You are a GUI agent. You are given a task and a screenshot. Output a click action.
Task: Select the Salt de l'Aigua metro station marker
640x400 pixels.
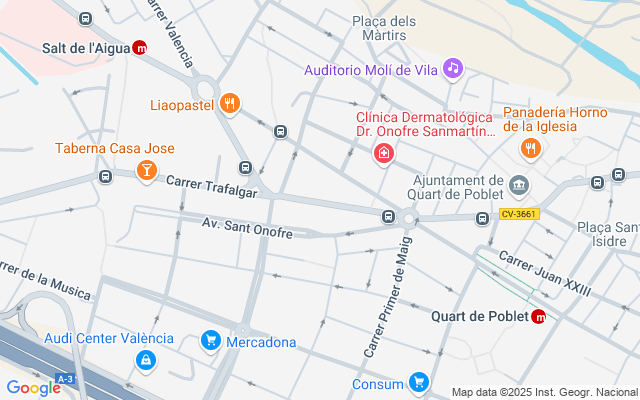140,47
